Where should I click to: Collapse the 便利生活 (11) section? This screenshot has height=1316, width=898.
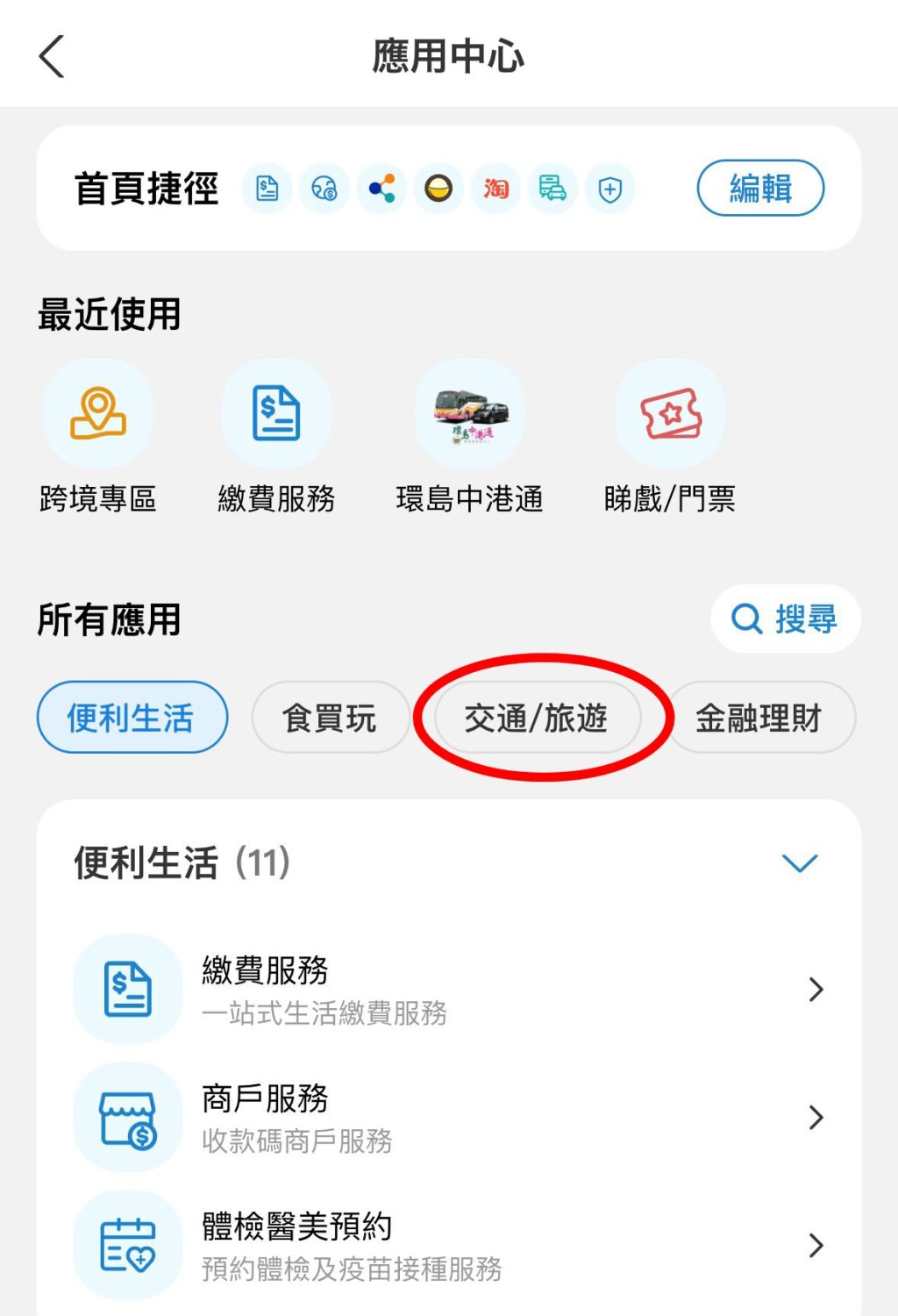(x=799, y=863)
